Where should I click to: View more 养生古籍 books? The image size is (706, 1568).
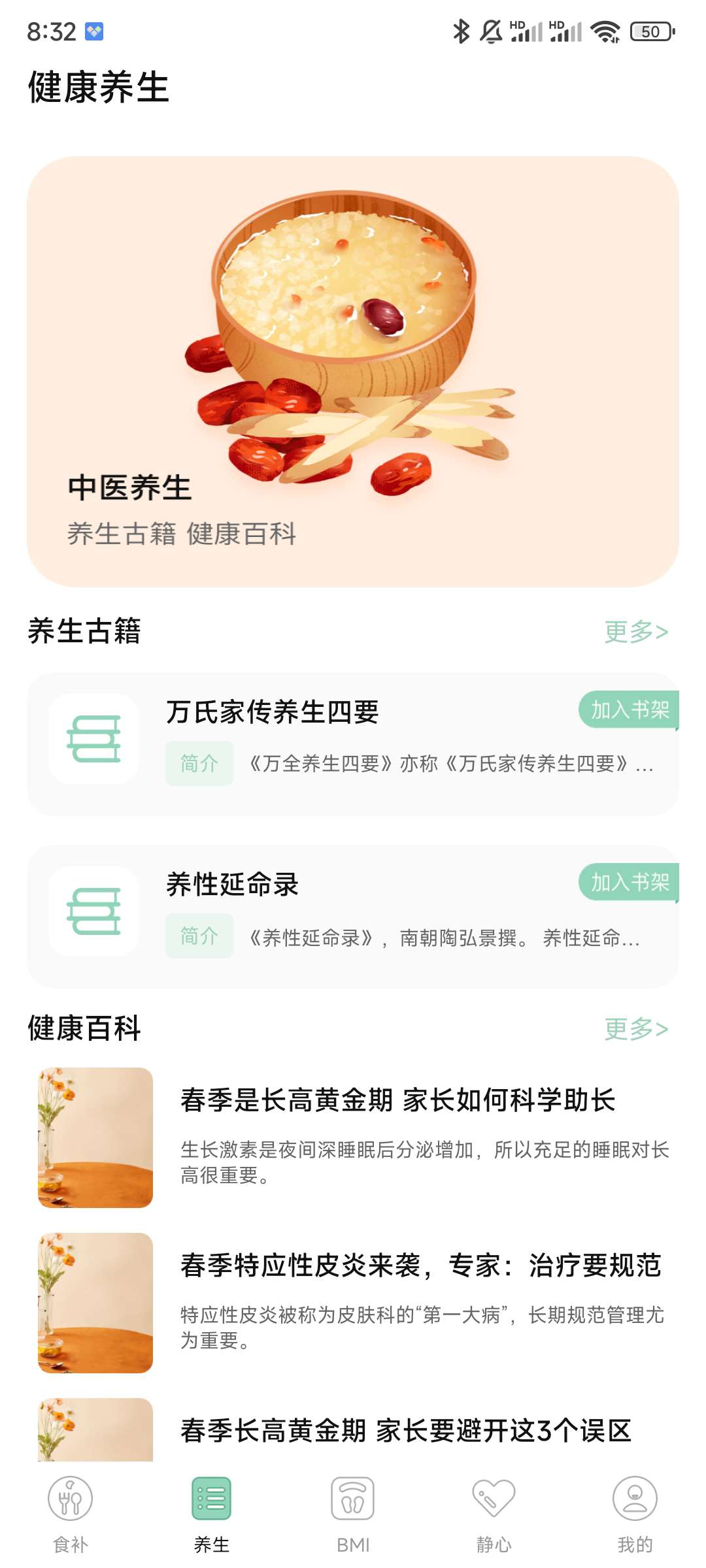pos(635,632)
